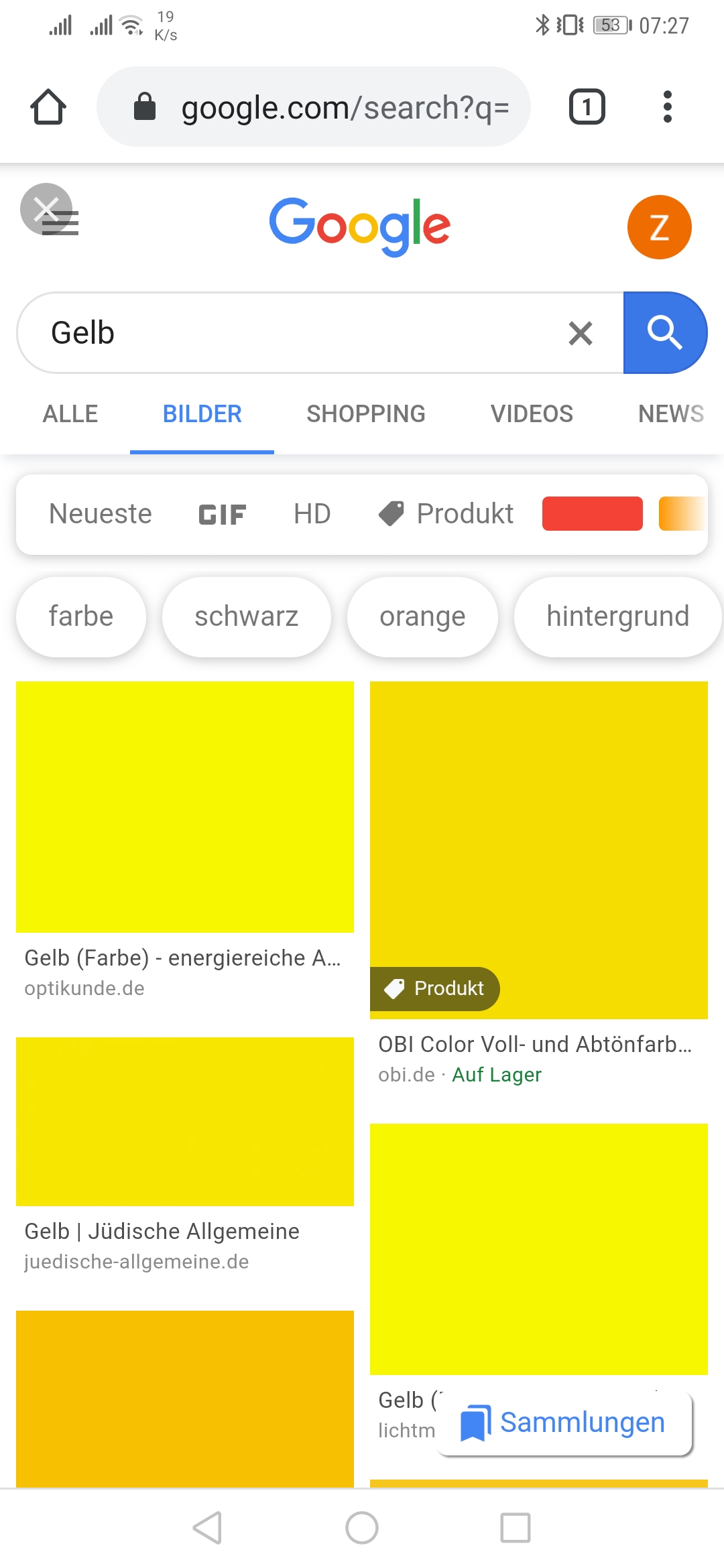Open the Z account avatar
Viewport: 724px width, 1568px height.
659,227
